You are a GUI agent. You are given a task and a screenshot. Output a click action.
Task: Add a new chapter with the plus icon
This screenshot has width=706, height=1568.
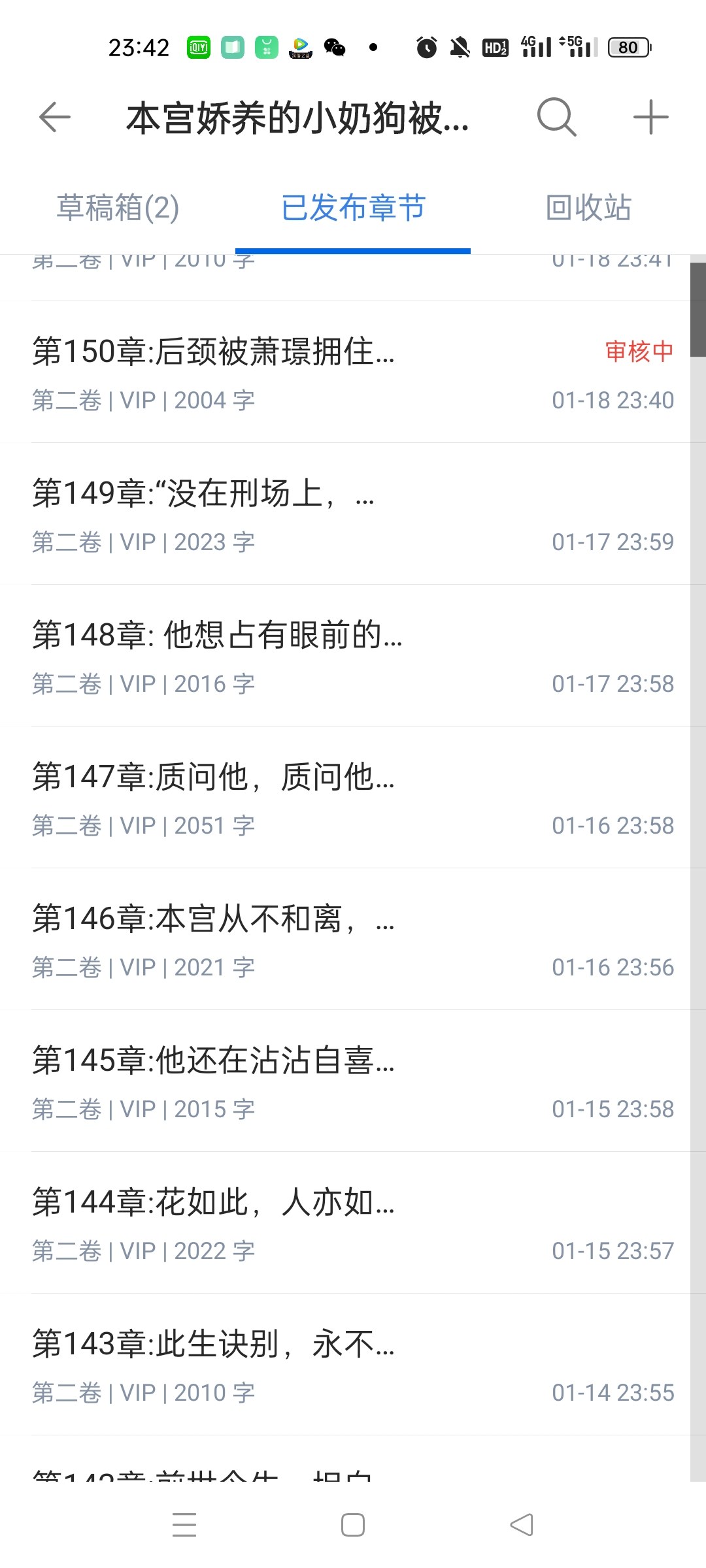point(650,118)
